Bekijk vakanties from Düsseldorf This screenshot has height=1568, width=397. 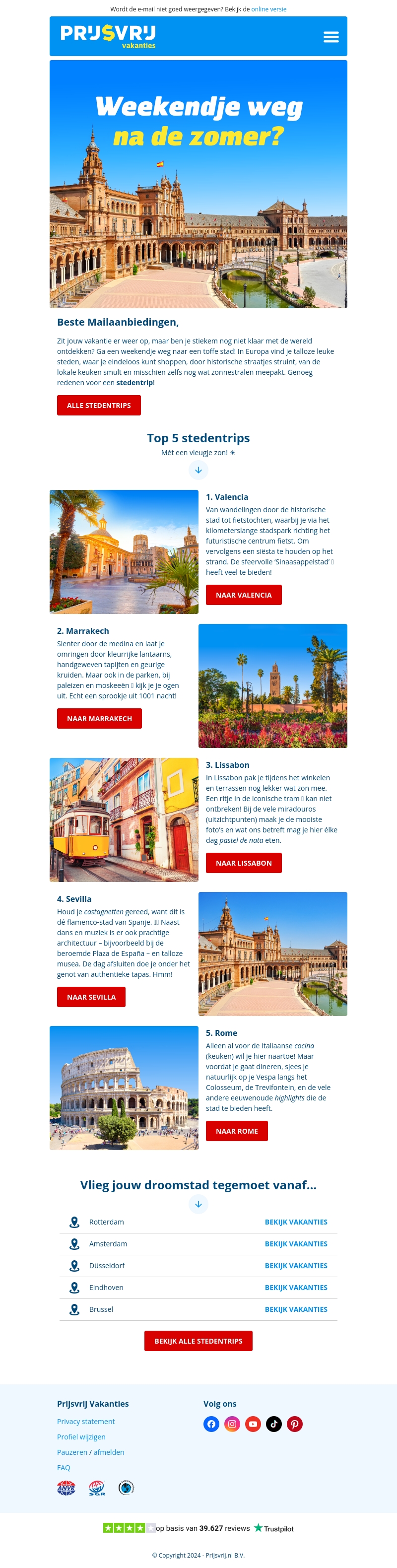[296, 1266]
